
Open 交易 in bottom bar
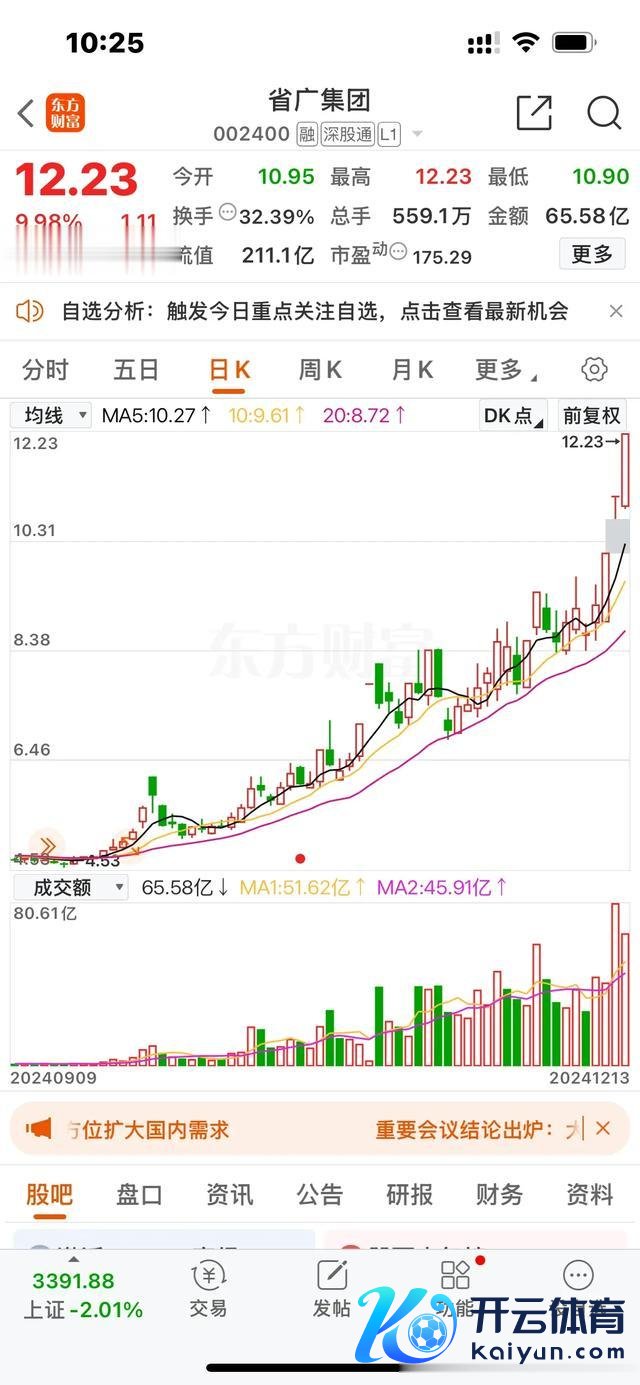point(208,1289)
